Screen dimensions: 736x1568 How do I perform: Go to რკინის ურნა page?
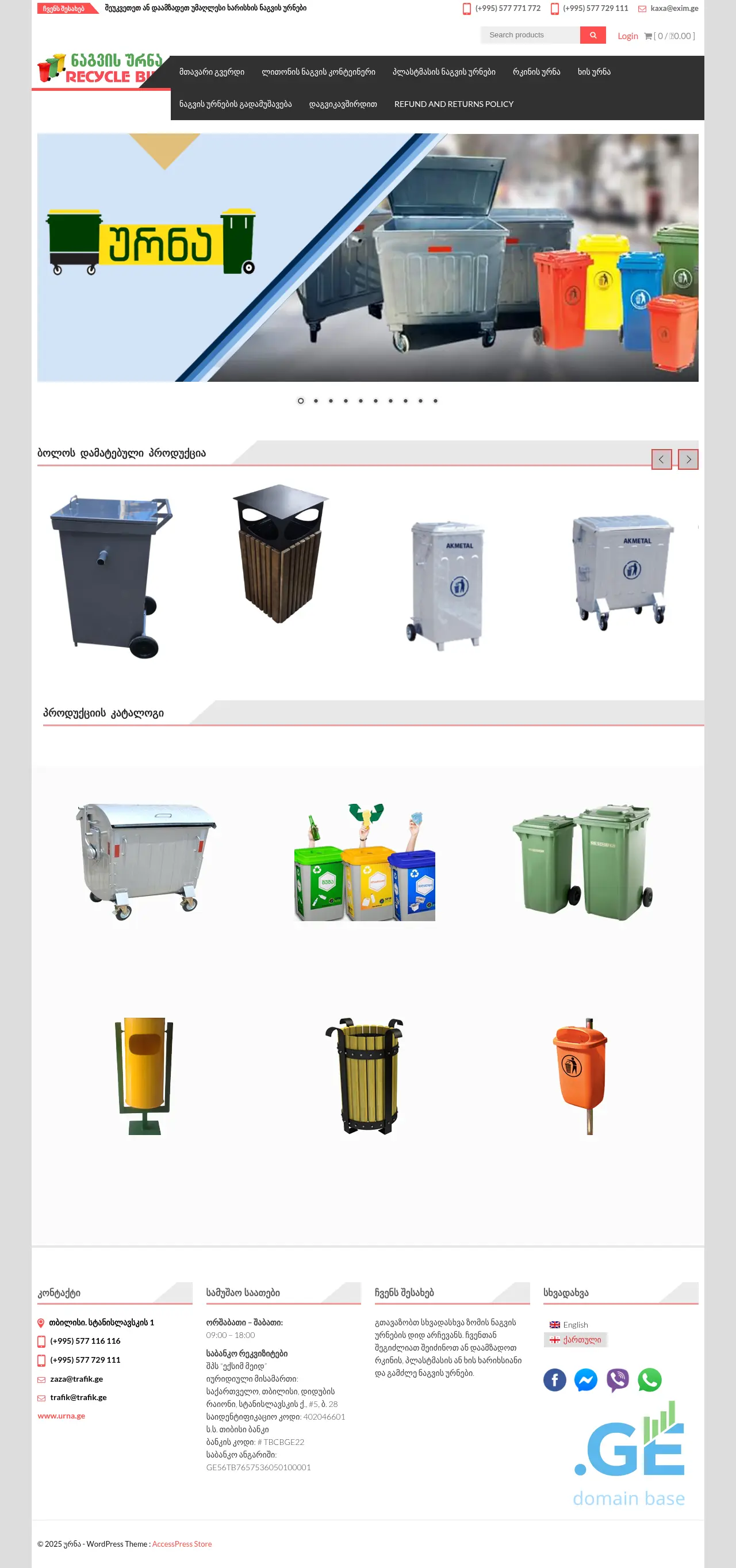coord(536,72)
